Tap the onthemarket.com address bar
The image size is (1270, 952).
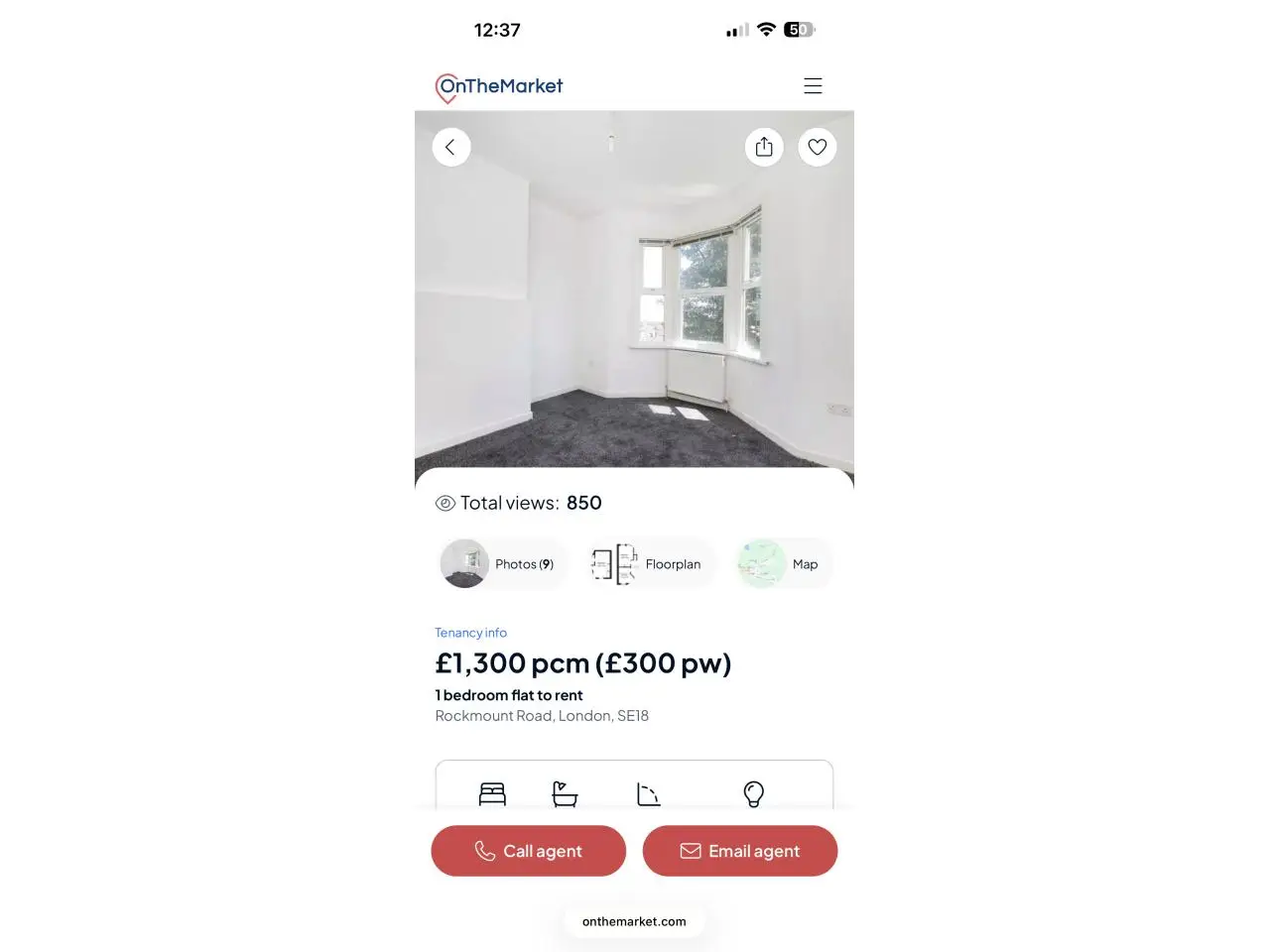pos(634,921)
